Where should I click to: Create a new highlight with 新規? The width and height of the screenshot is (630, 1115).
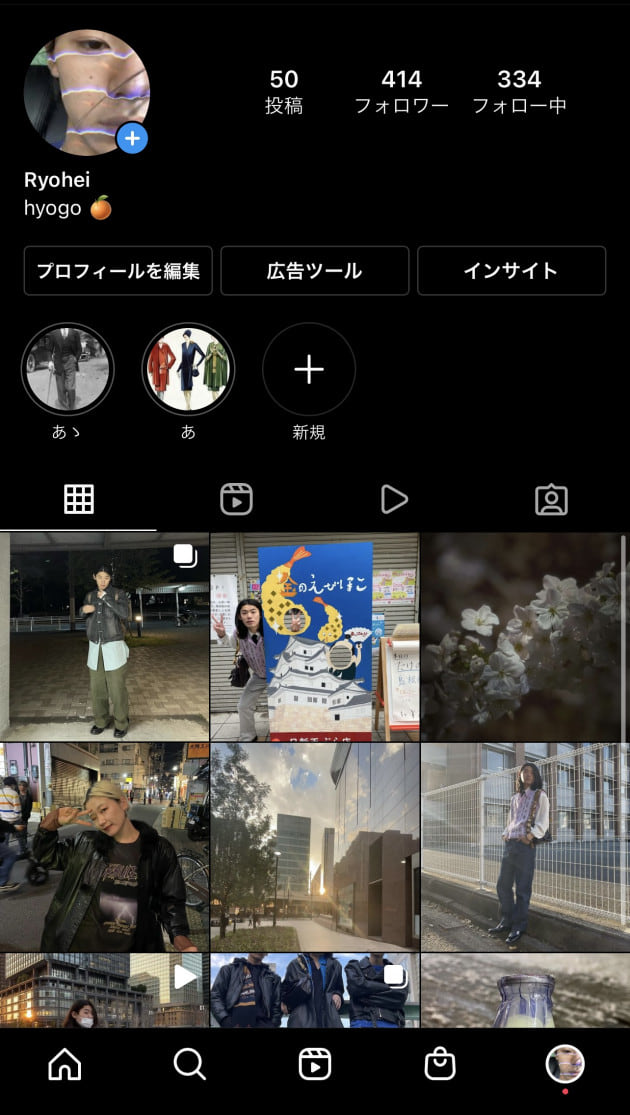tap(308, 369)
